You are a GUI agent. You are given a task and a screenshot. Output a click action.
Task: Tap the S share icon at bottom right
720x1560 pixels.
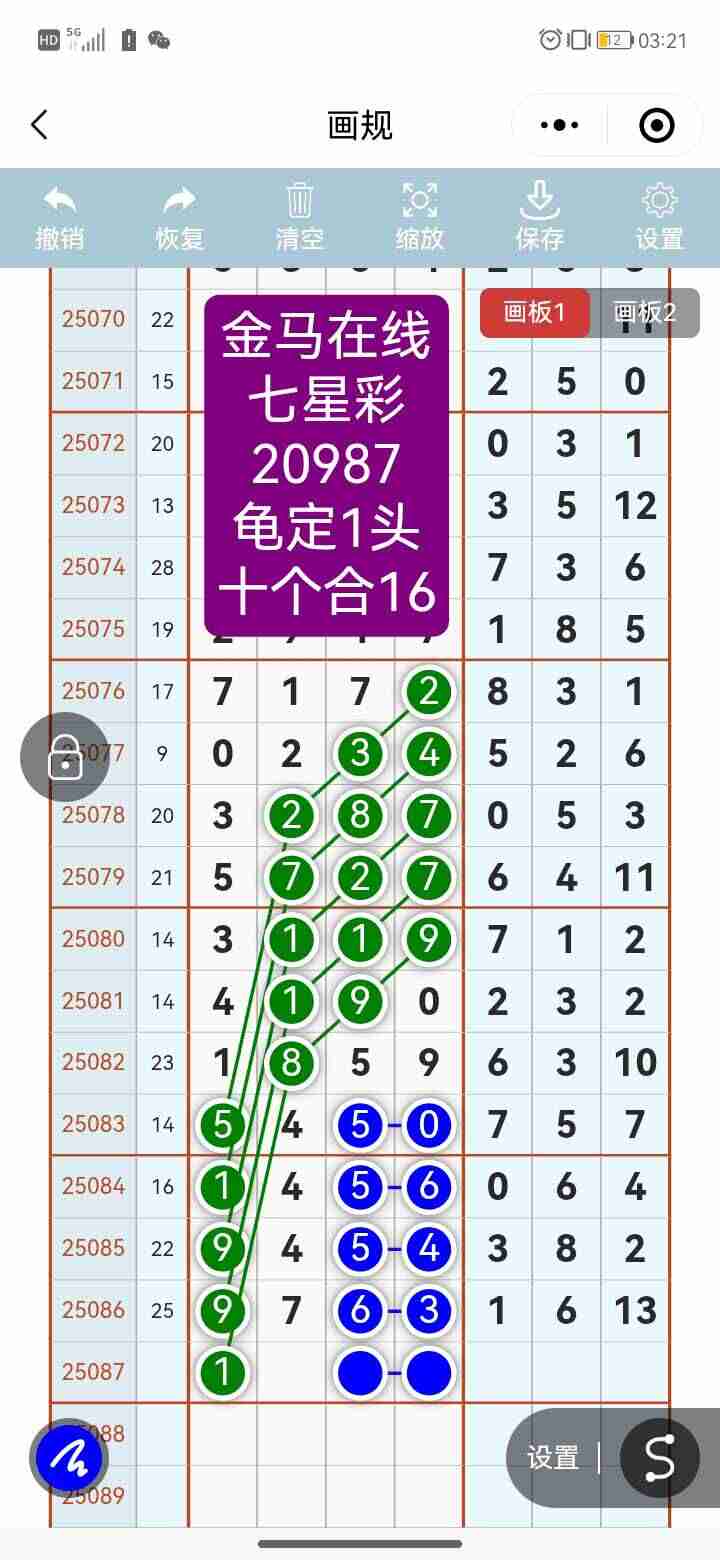[x=657, y=1458]
